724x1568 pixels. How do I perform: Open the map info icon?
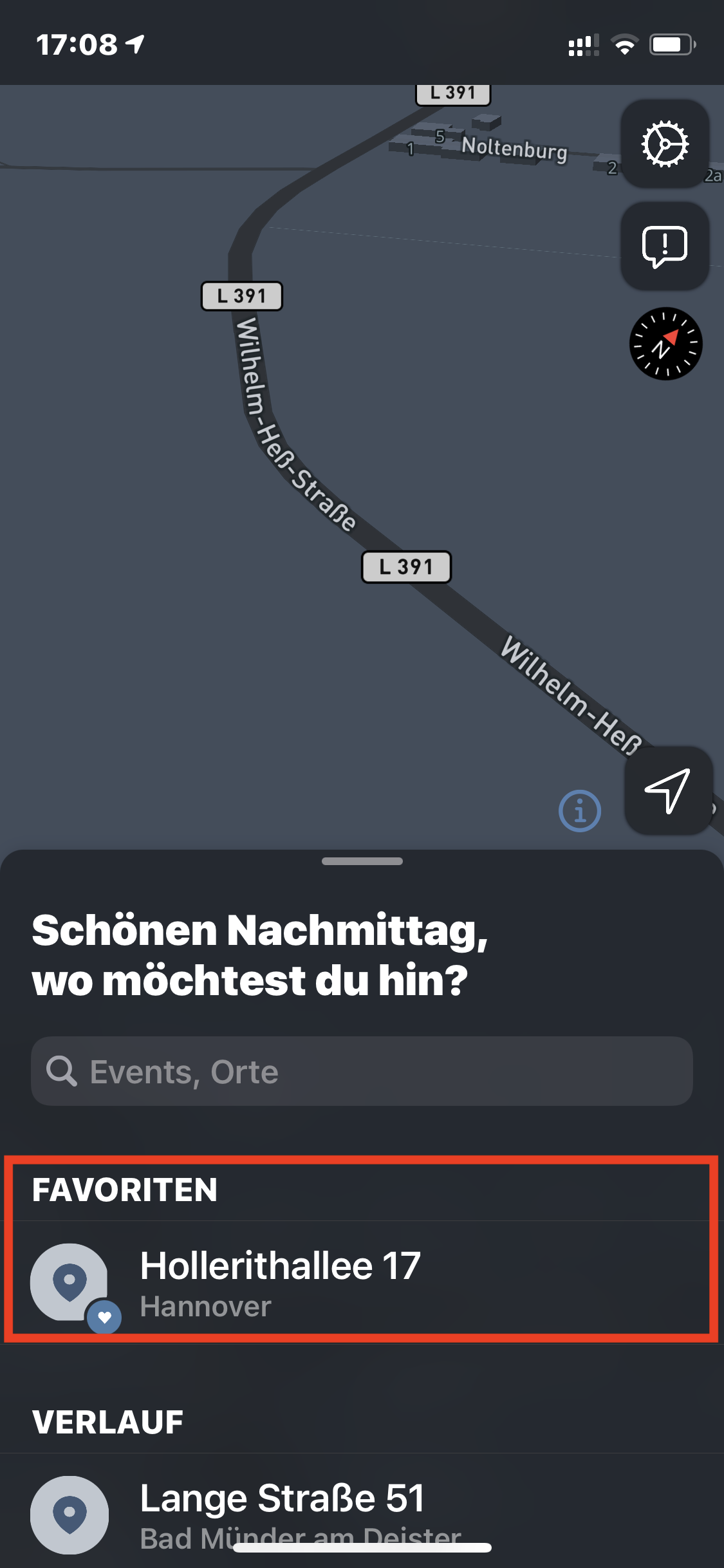580,811
